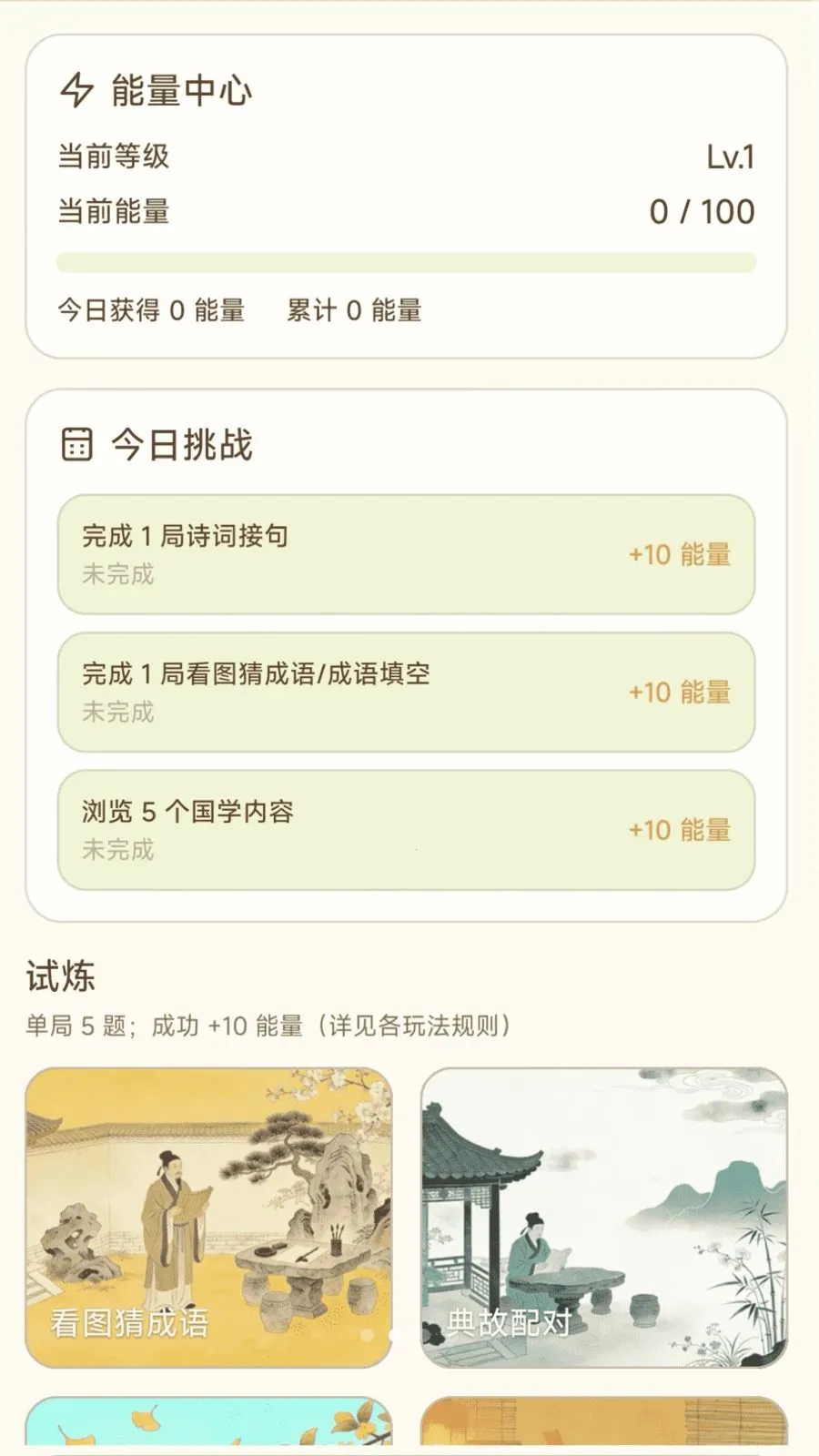Click the 今日获得 0 能量 label
Image resolution: width=819 pixels, height=1456 pixels.
coord(151,313)
